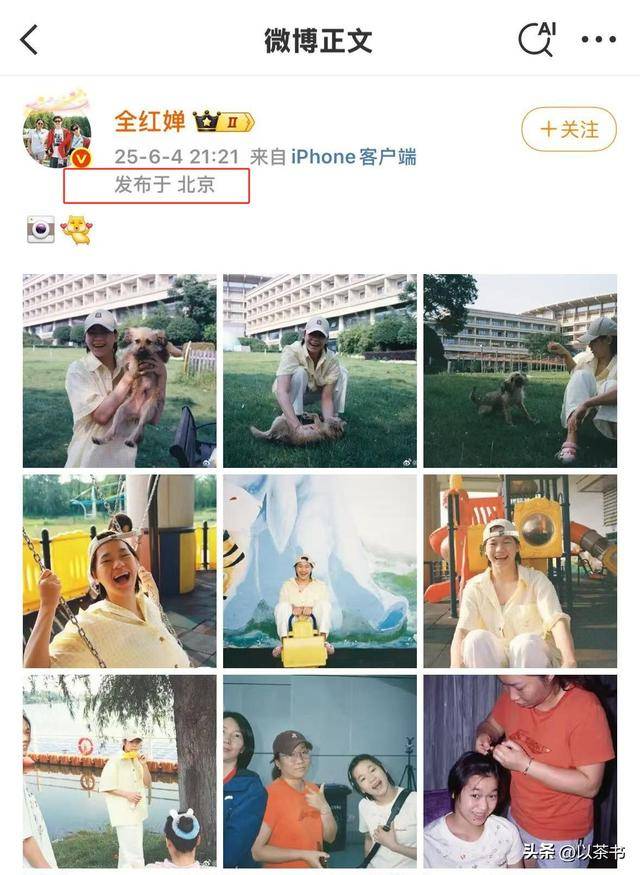Open the AI search icon
Viewport: 640px width, 875px height.
click(x=537, y=39)
